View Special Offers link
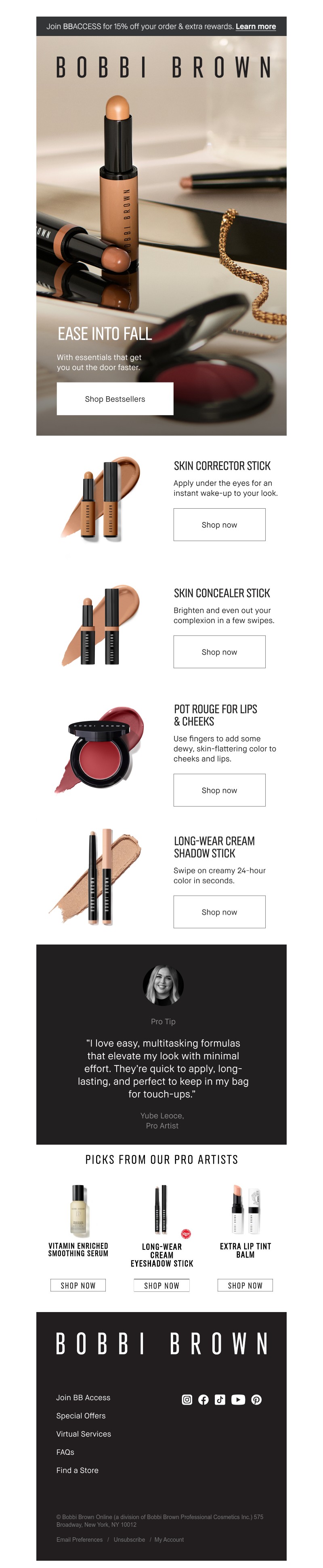 tap(81, 1416)
